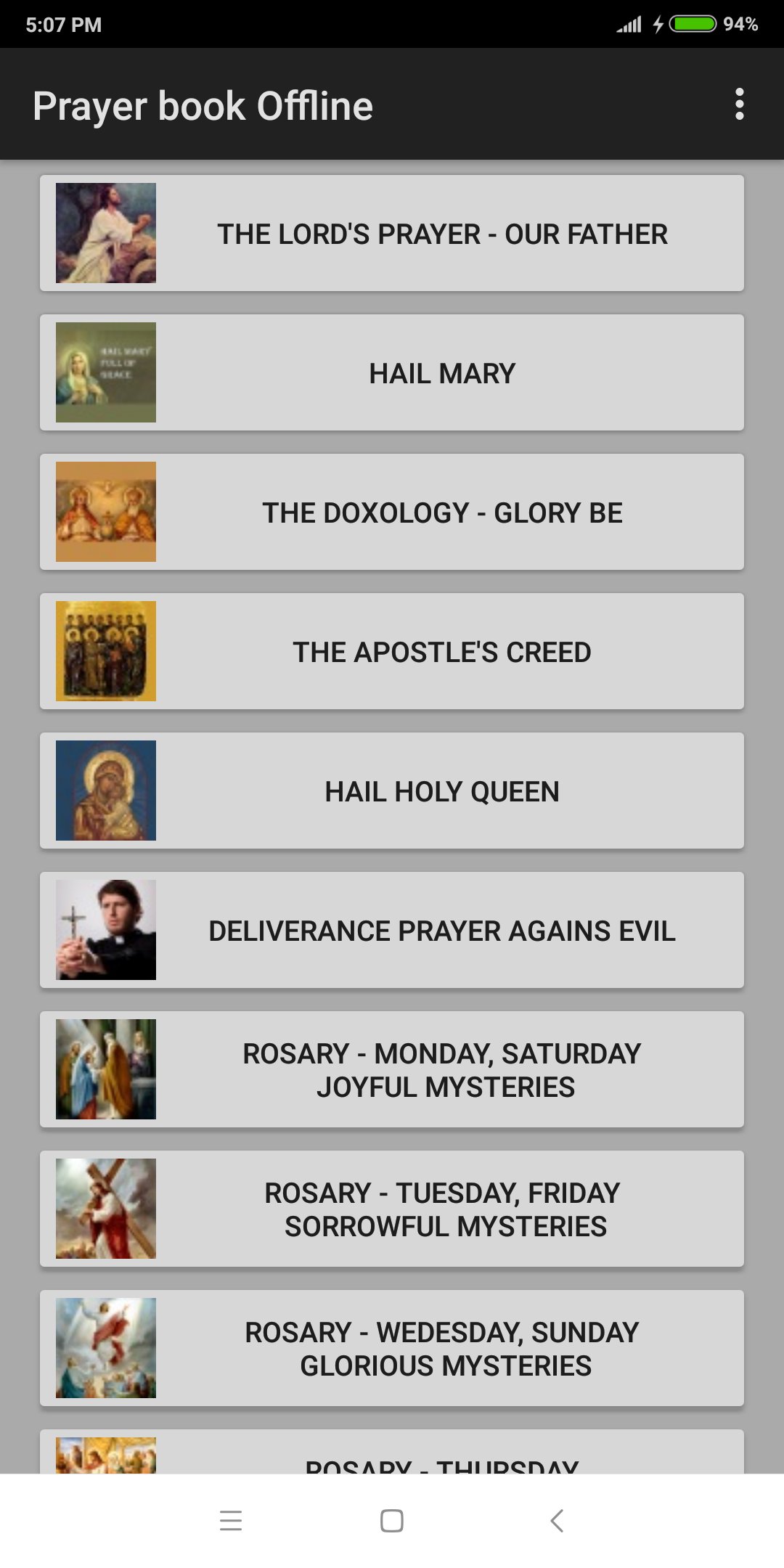Click the Jesus praying thumbnail for Lord's Prayer
Viewport: 784px width, 1568px height.
pyautogui.click(x=106, y=232)
